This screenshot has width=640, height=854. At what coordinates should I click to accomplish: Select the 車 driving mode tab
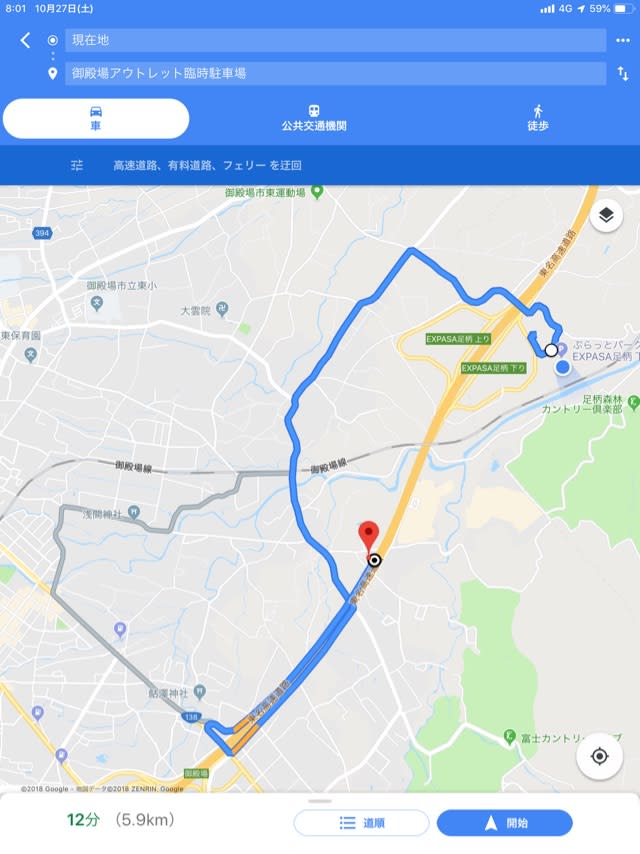[96, 118]
